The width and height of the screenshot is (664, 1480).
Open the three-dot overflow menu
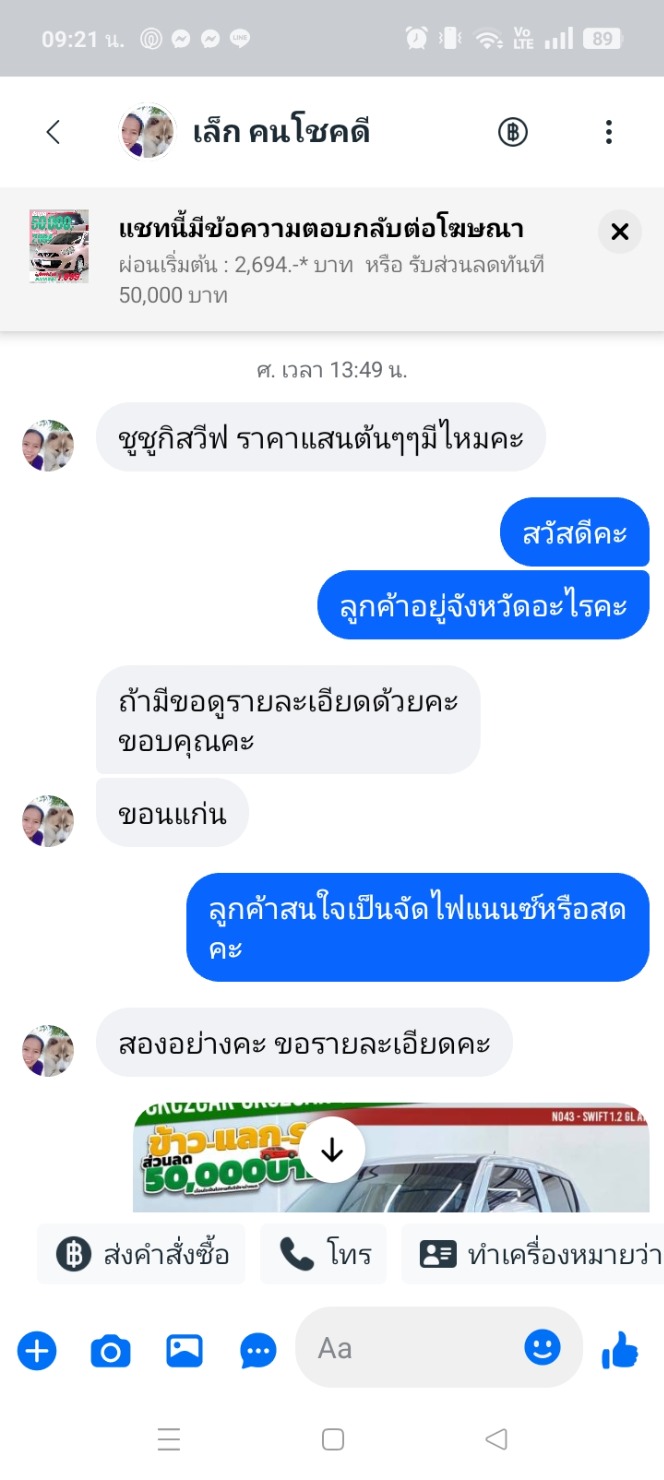click(608, 132)
